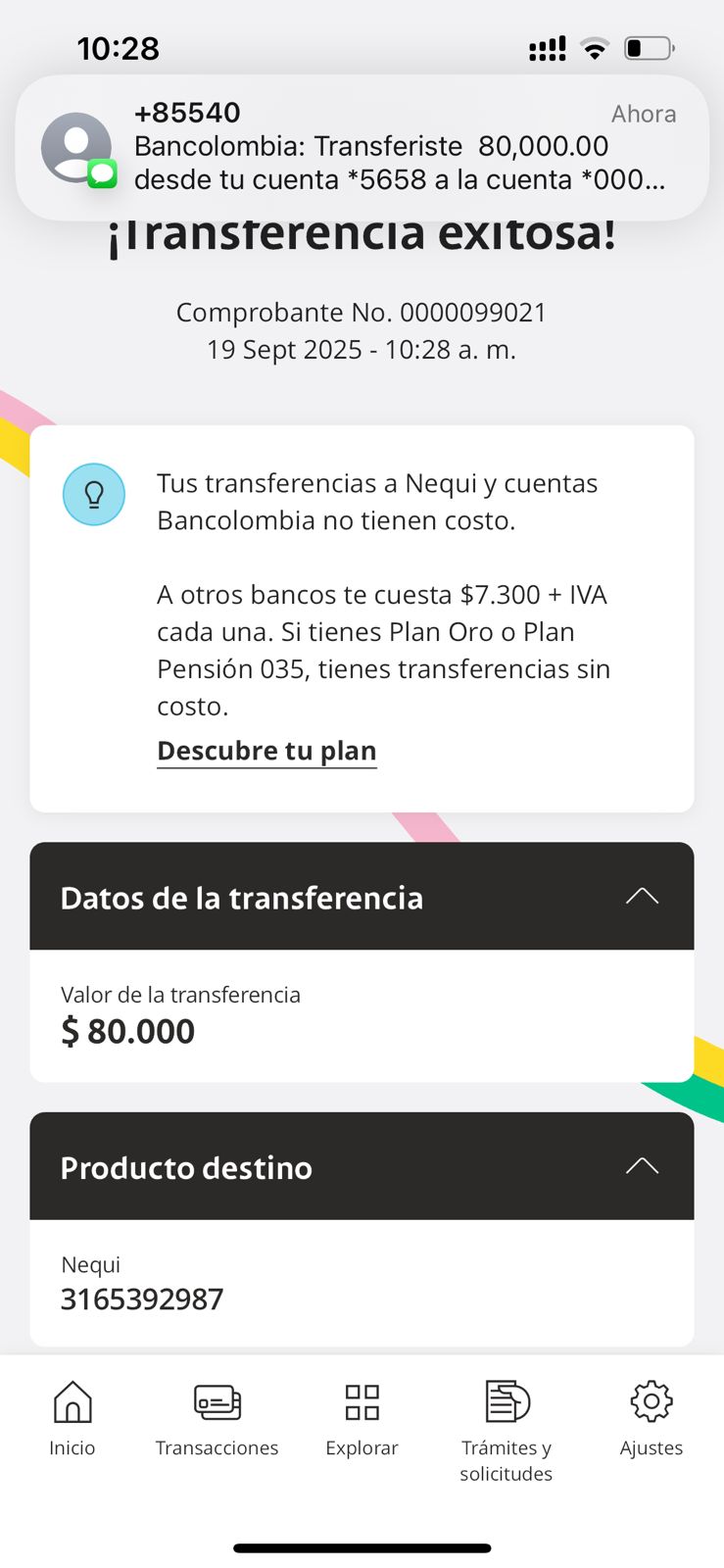Image resolution: width=724 pixels, height=1568 pixels.
Task: Open the Explorar tab
Action: [362, 1418]
